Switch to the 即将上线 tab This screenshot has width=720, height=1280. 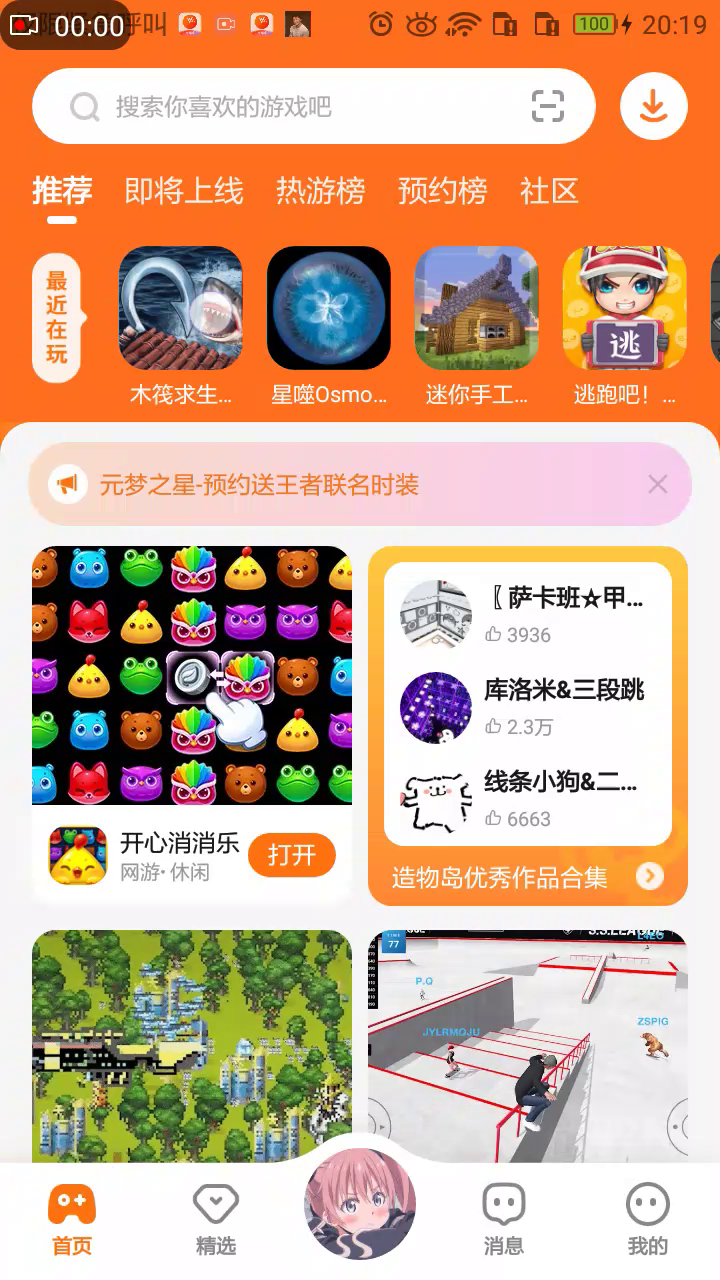pyautogui.click(x=184, y=190)
